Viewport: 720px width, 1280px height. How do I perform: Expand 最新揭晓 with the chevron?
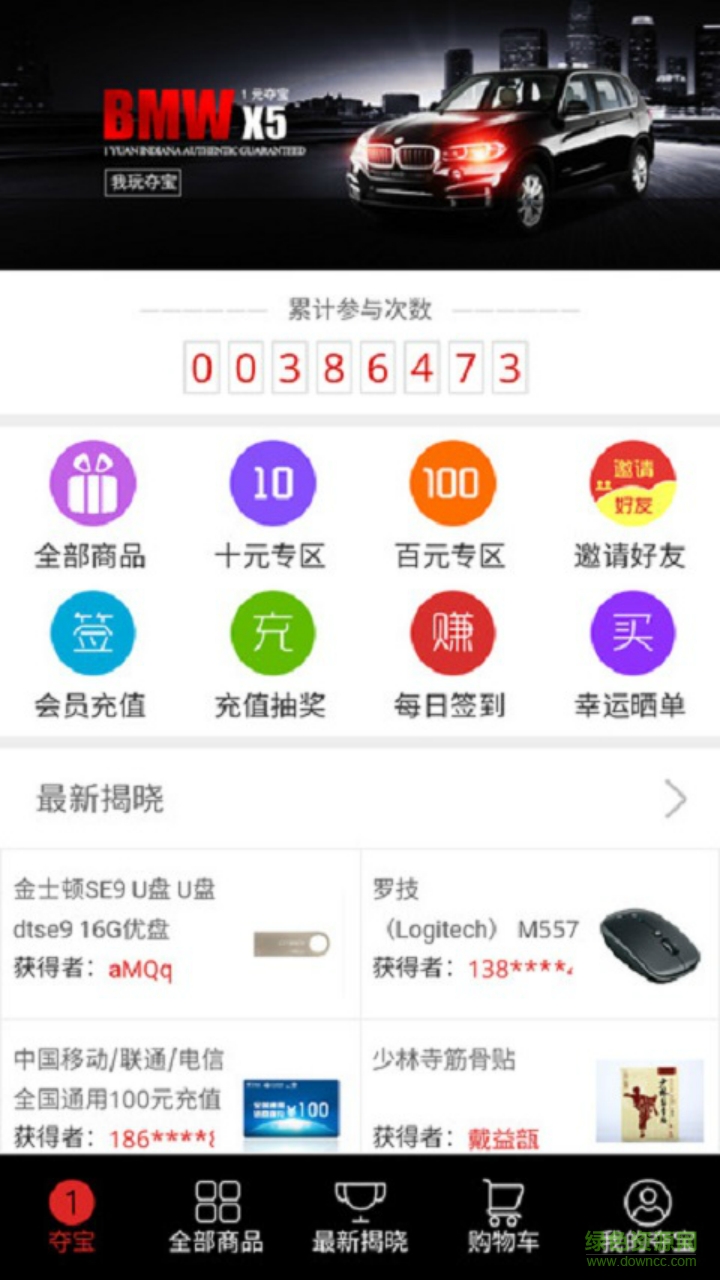tap(676, 799)
